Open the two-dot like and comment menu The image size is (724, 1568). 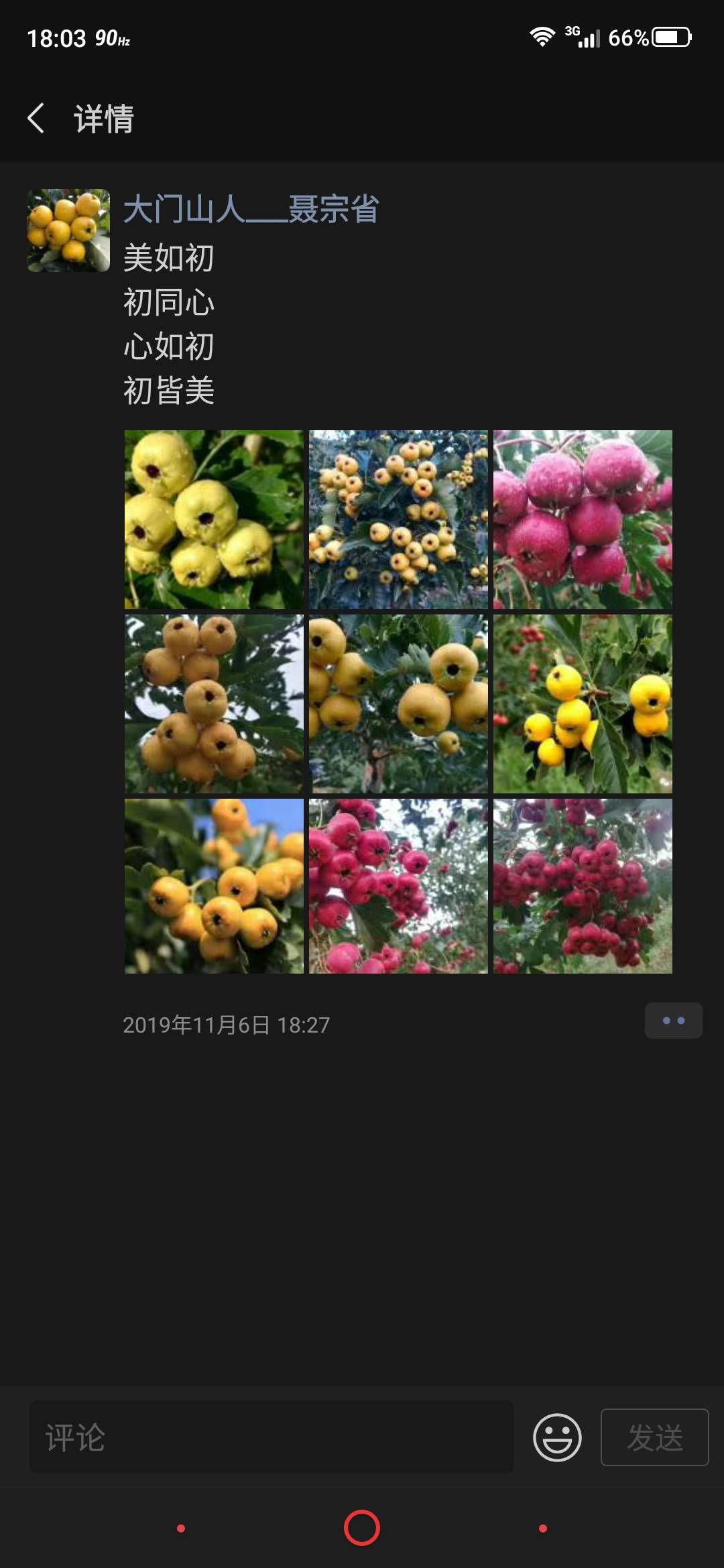pos(673,1021)
